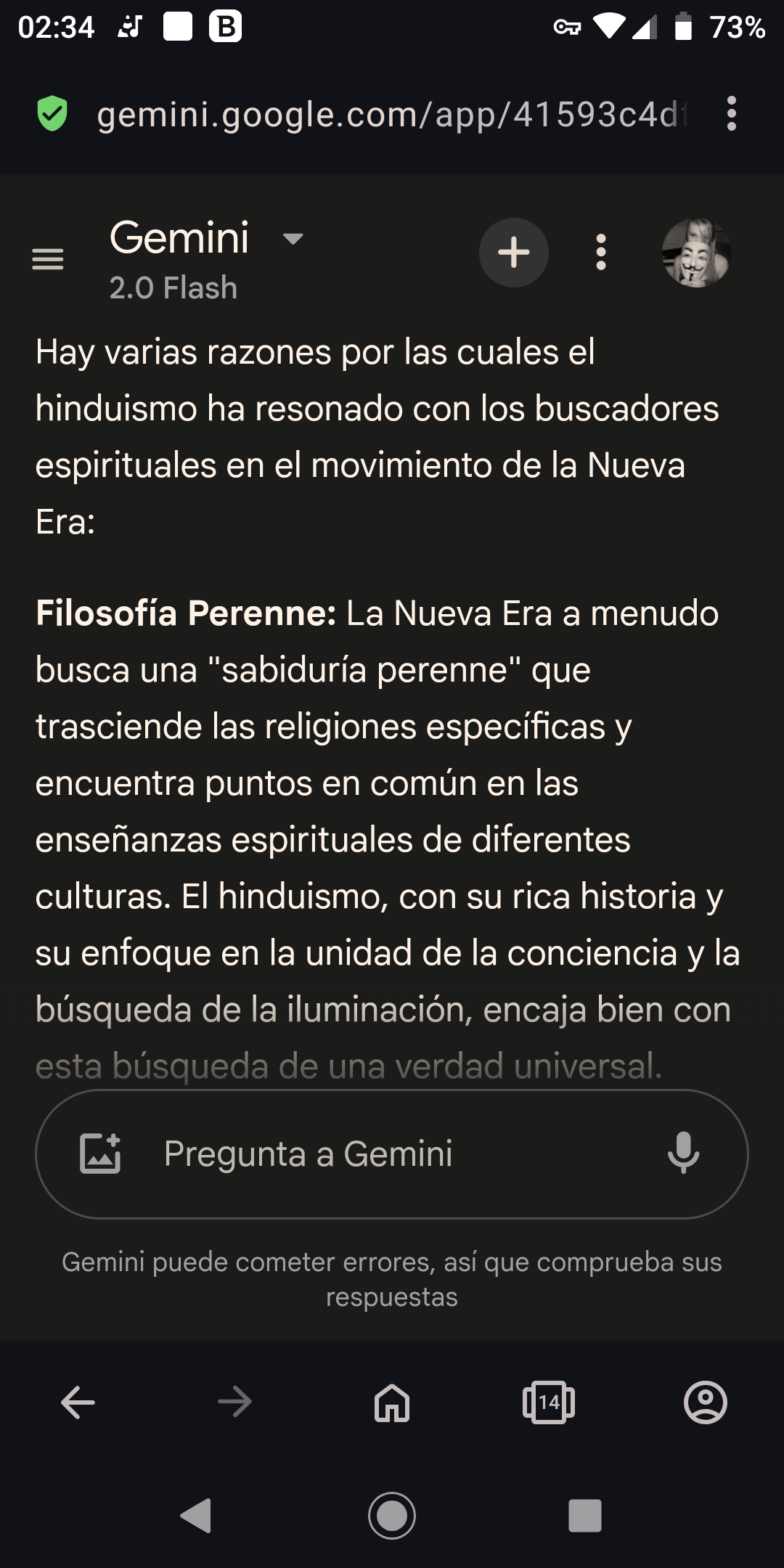Tap the system home circle button

pyautogui.click(x=392, y=1516)
